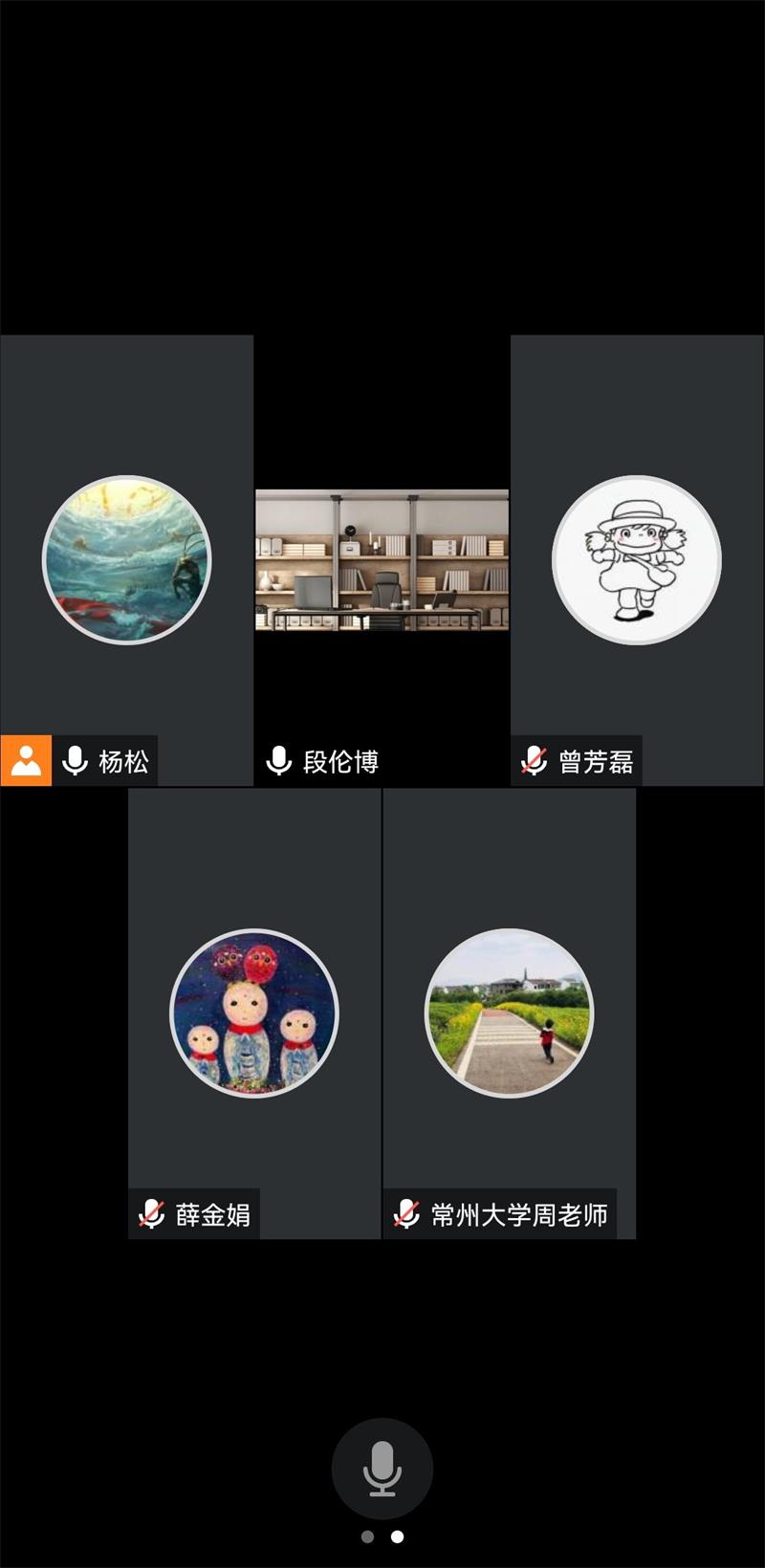Tap the large microphone button
This screenshot has width=765, height=1568.
[x=382, y=1469]
